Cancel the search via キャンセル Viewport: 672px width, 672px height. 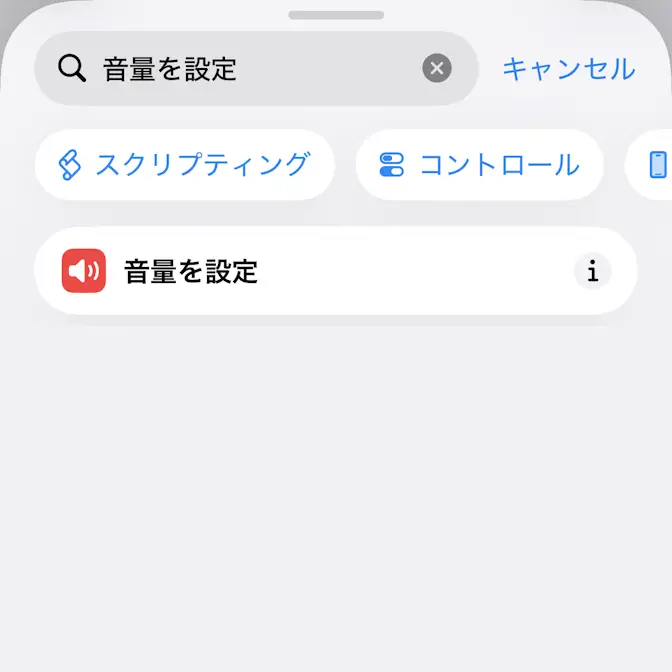(x=568, y=69)
